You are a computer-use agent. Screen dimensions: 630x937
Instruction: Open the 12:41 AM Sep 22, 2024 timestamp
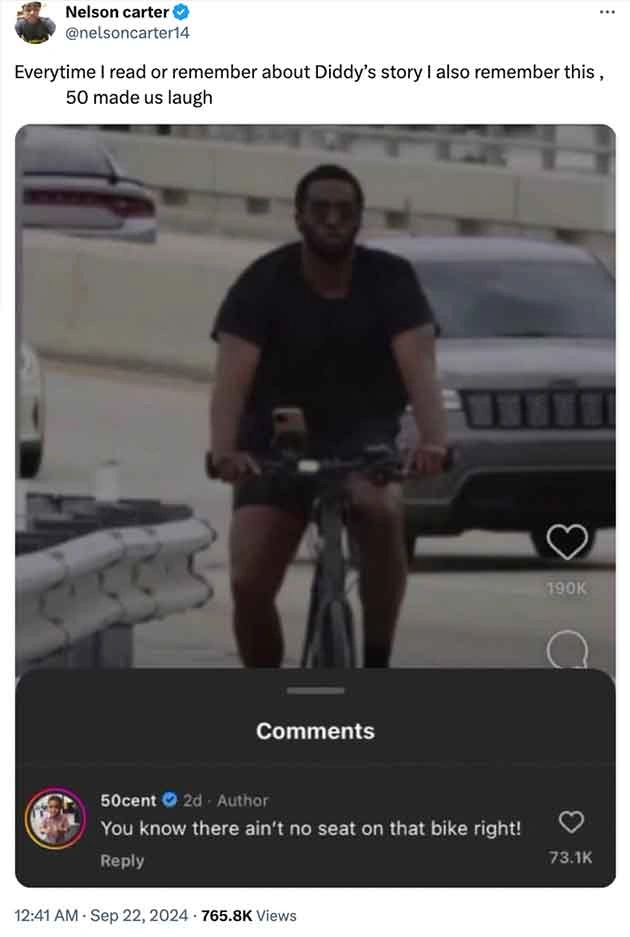102,915
